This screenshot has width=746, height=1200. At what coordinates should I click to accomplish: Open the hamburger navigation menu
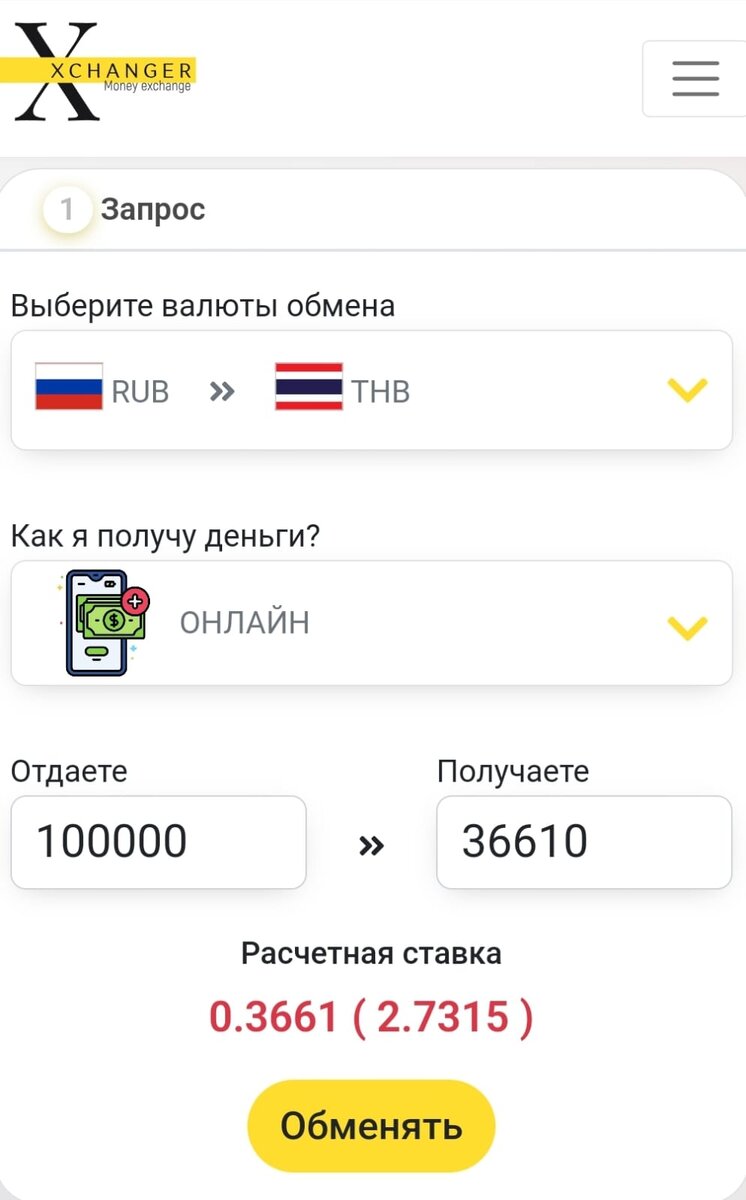pyautogui.click(x=695, y=78)
